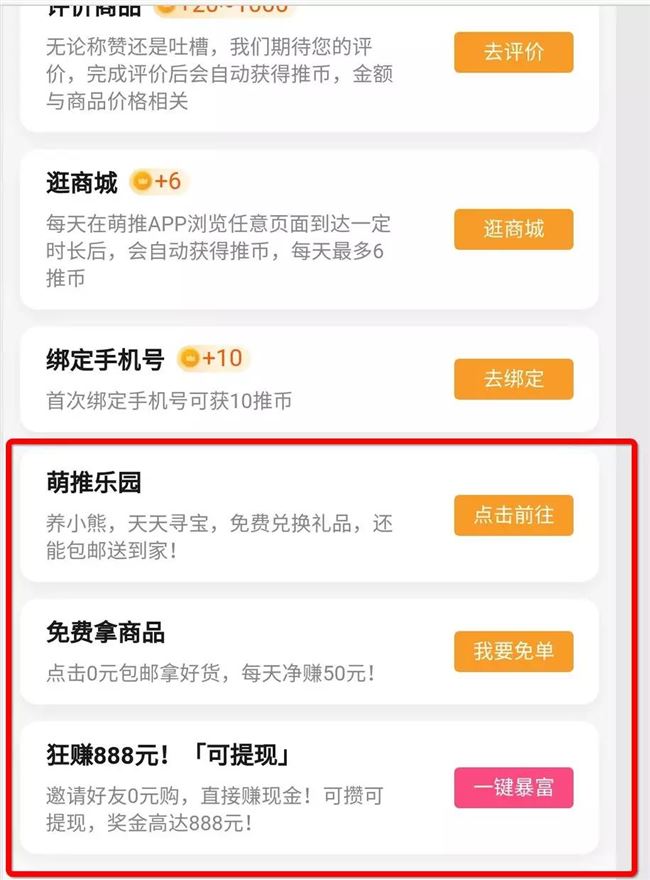
Task: Tap 去绑定 to bind phone number
Action: [513, 379]
